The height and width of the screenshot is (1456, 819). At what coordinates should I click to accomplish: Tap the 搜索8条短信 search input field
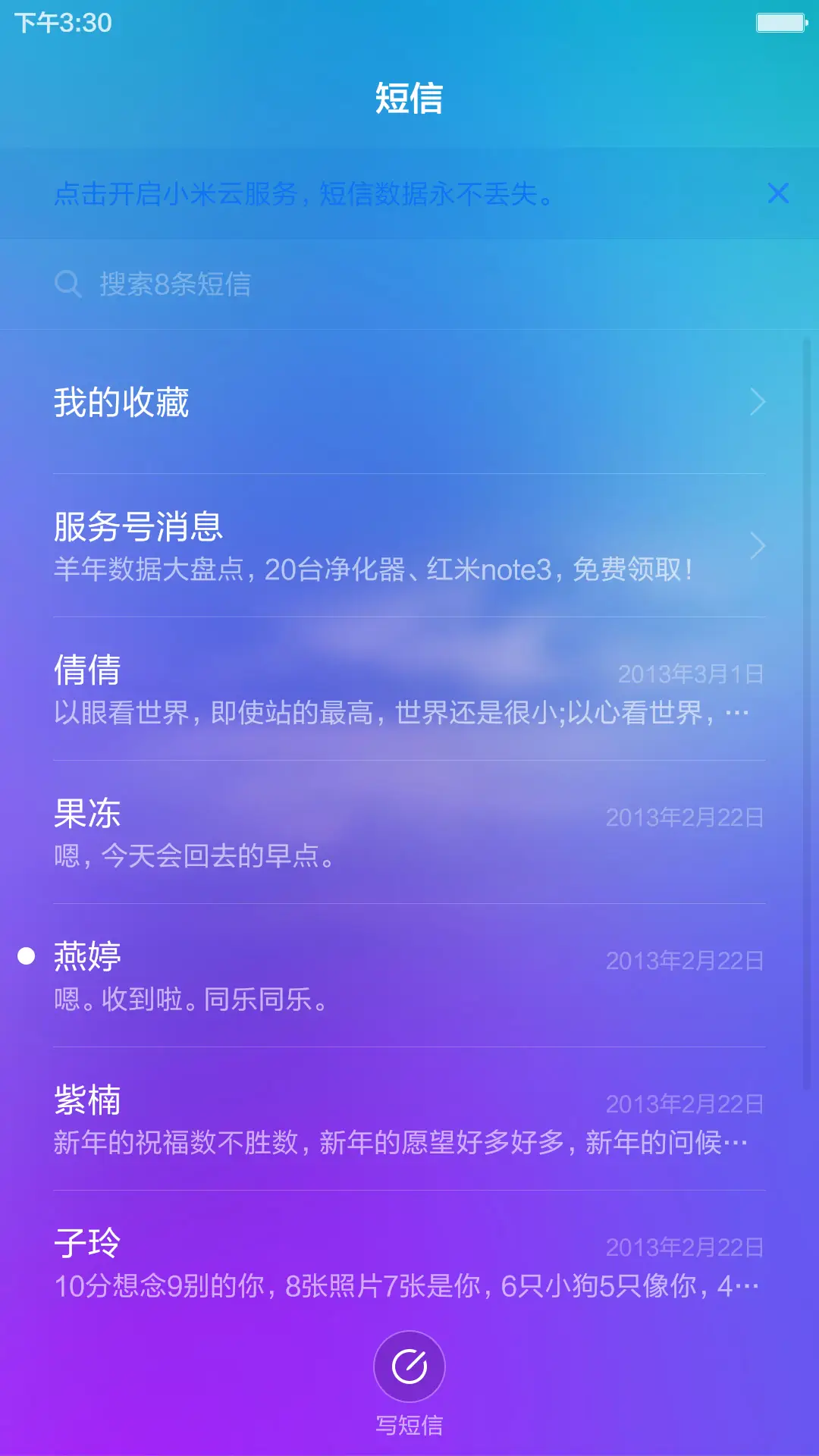pyautogui.click(x=303, y=284)
